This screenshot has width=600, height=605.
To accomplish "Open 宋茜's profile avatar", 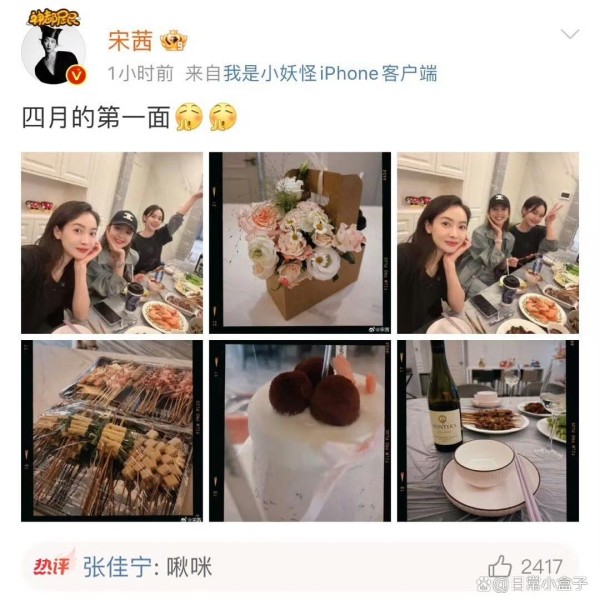I will point(53,50).
